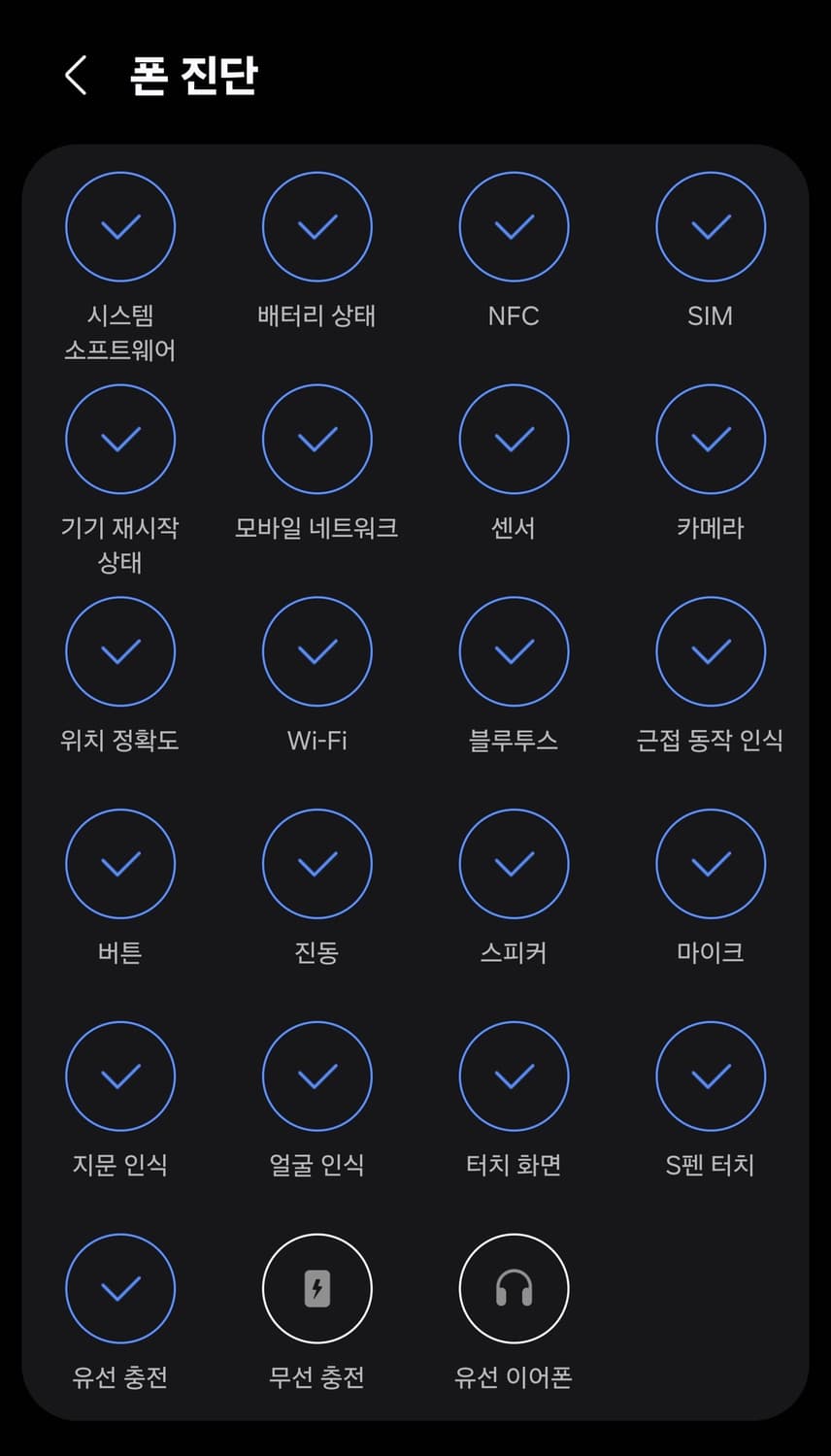Go back from the 폰 진단 screen
Image resolution: width=831 pixels, height=1456 pixels.
click(76, 74)
